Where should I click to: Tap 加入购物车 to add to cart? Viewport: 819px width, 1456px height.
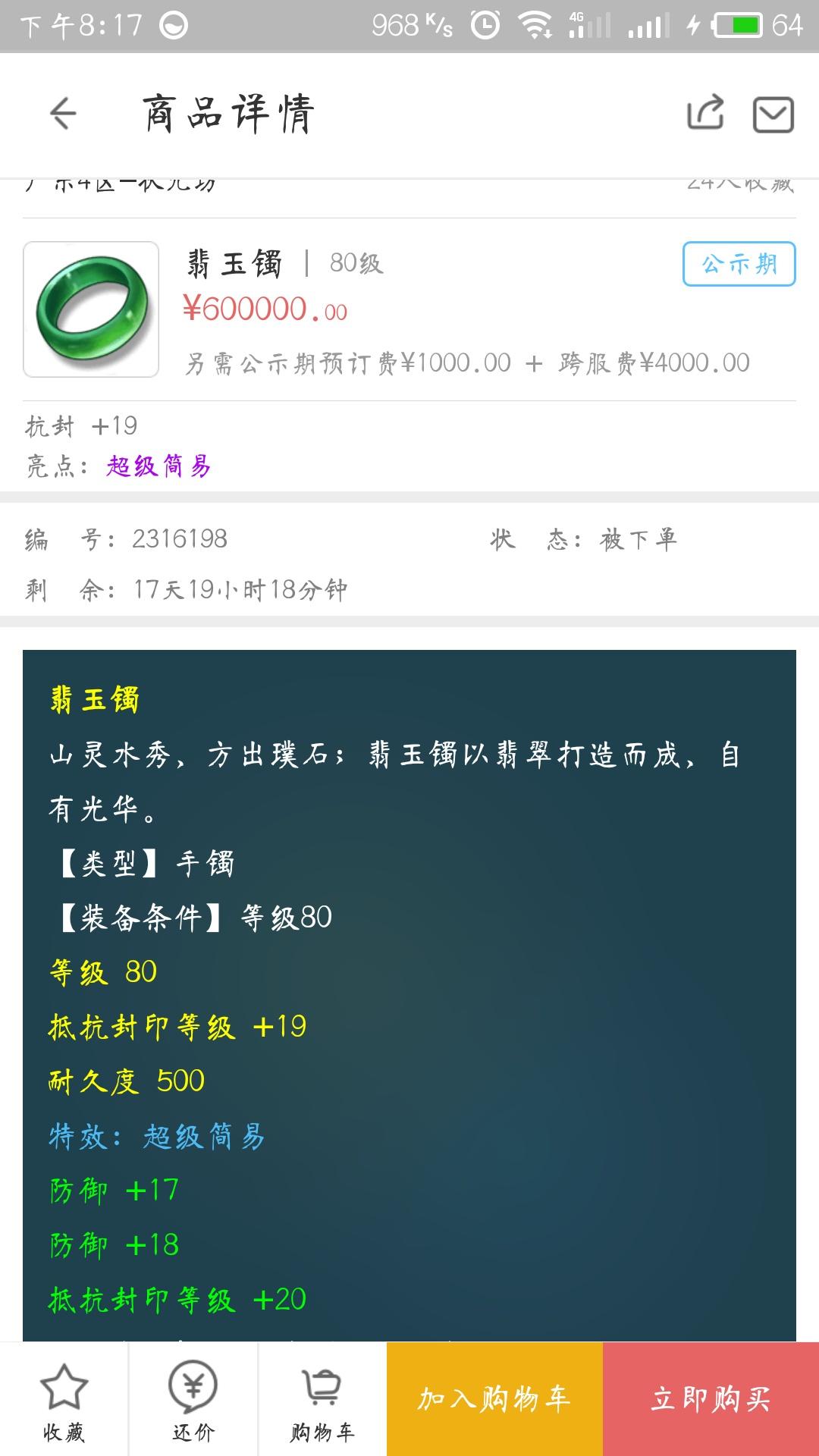[x=494, y=1399]
